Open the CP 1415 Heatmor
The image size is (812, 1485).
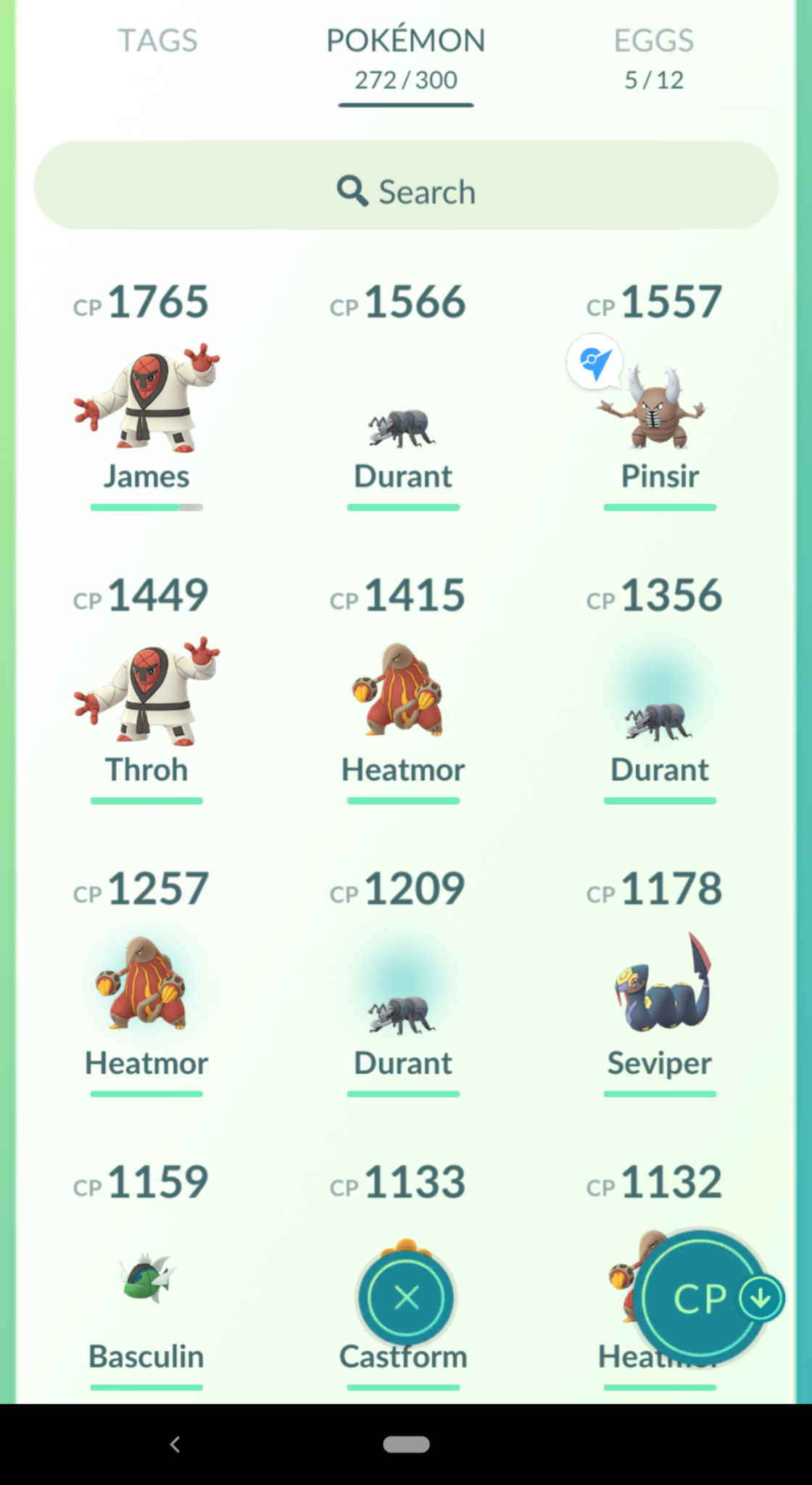[403, 692]
